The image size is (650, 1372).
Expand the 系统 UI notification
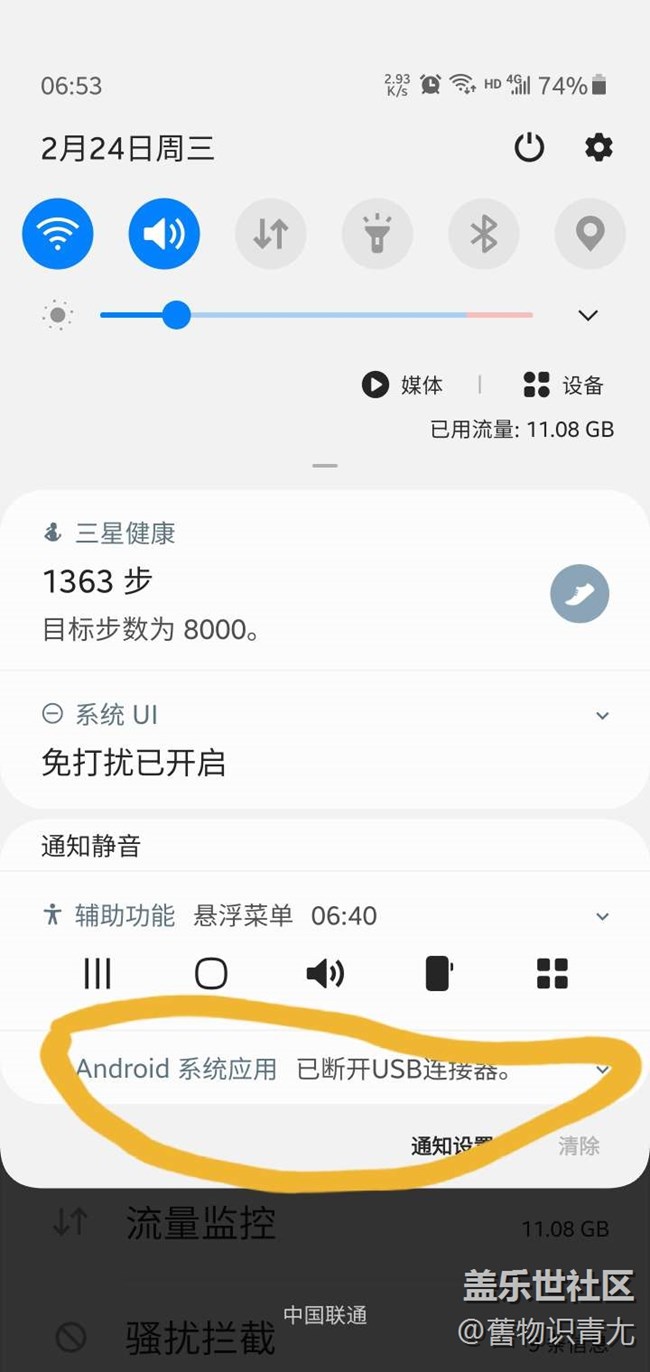coord(602,715)
